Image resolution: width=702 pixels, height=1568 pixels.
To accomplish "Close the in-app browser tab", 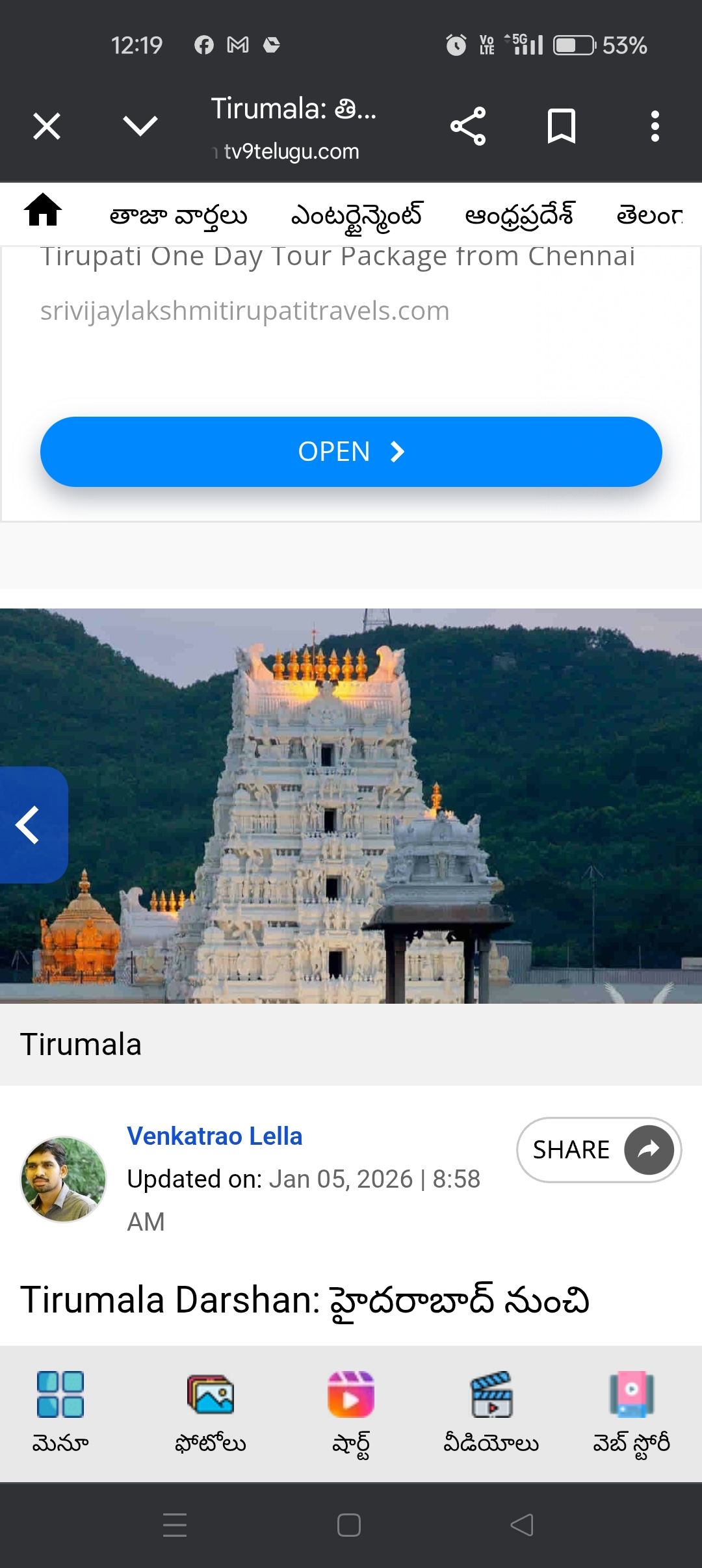I will (x=47, y=126).
